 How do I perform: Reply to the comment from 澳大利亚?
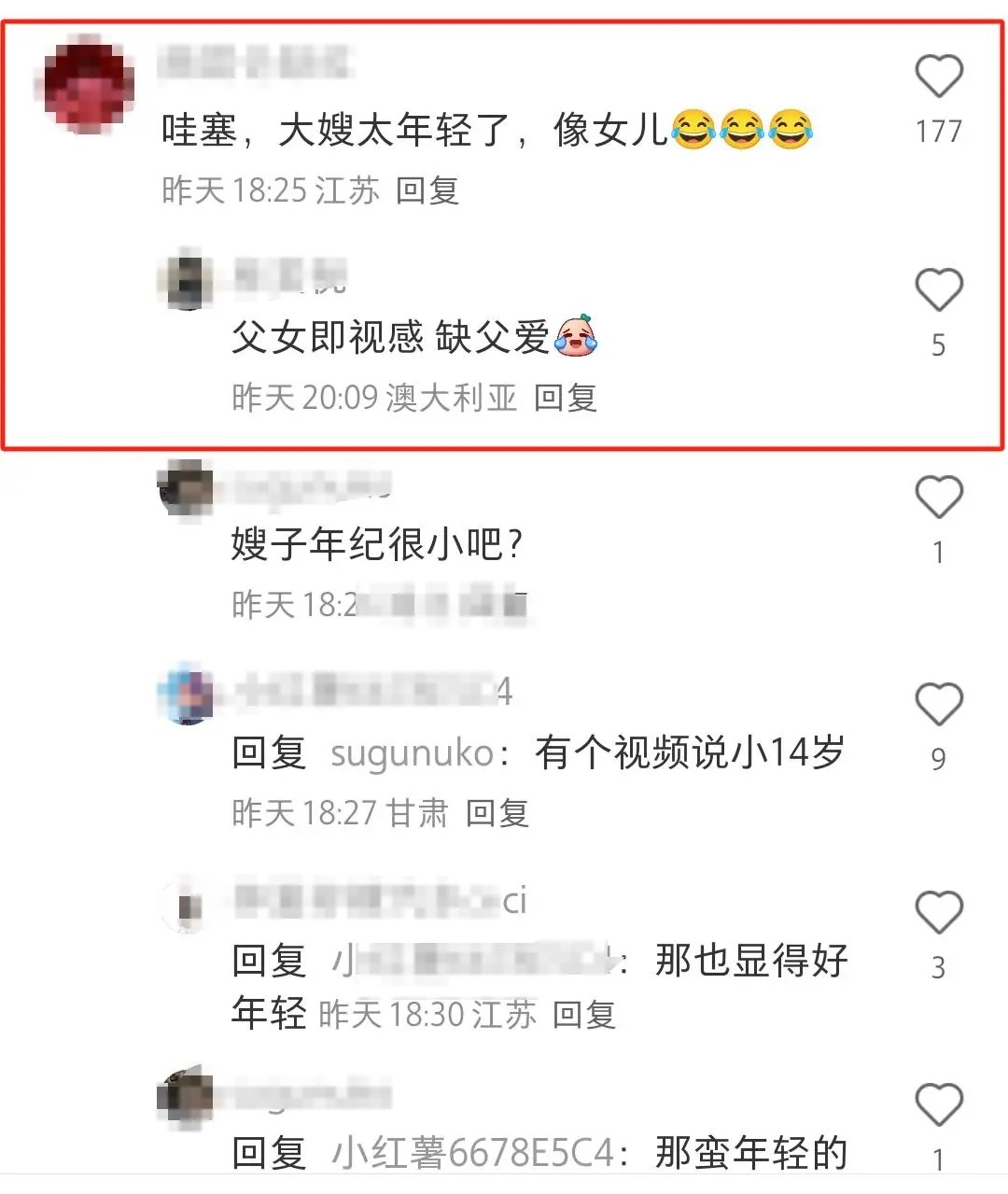pyautogui.click(x=566, y=398)
